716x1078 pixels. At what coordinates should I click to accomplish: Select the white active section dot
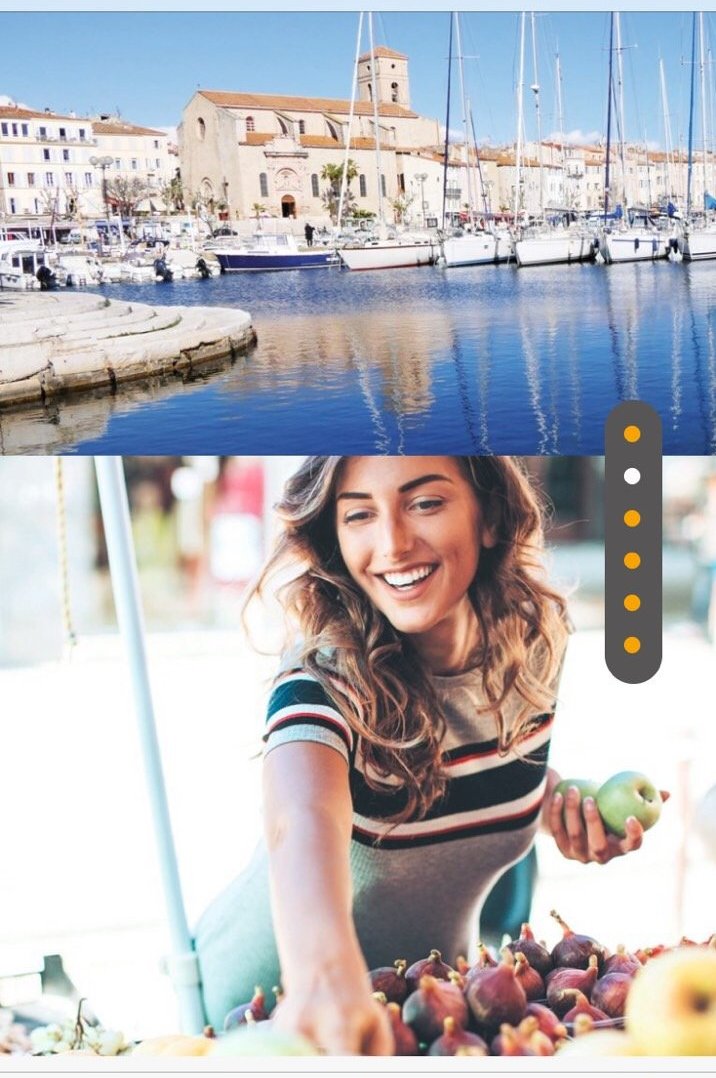[632, 476]
